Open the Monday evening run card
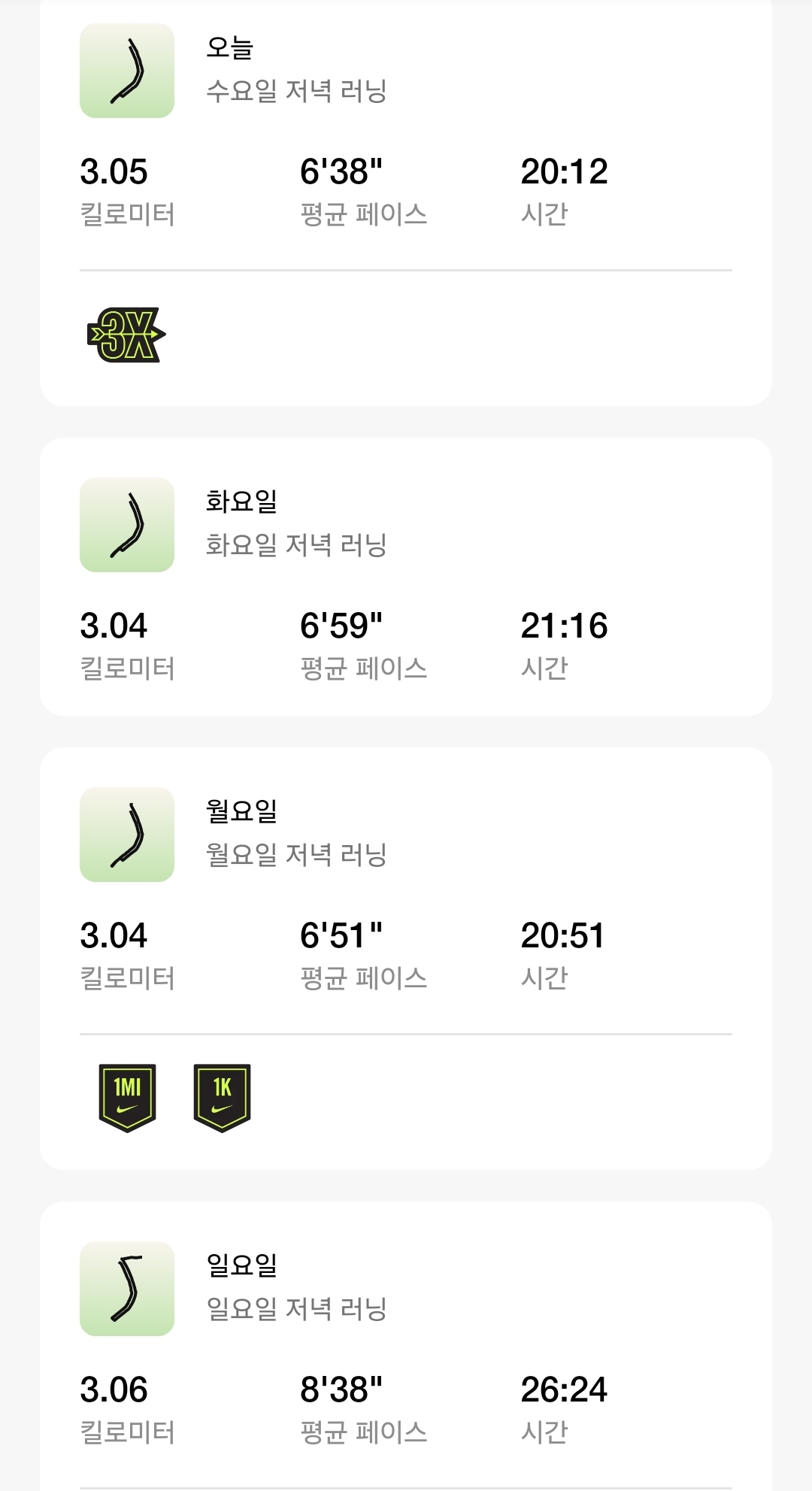Screen dimensions: 812x1491 tap(406, 958)
